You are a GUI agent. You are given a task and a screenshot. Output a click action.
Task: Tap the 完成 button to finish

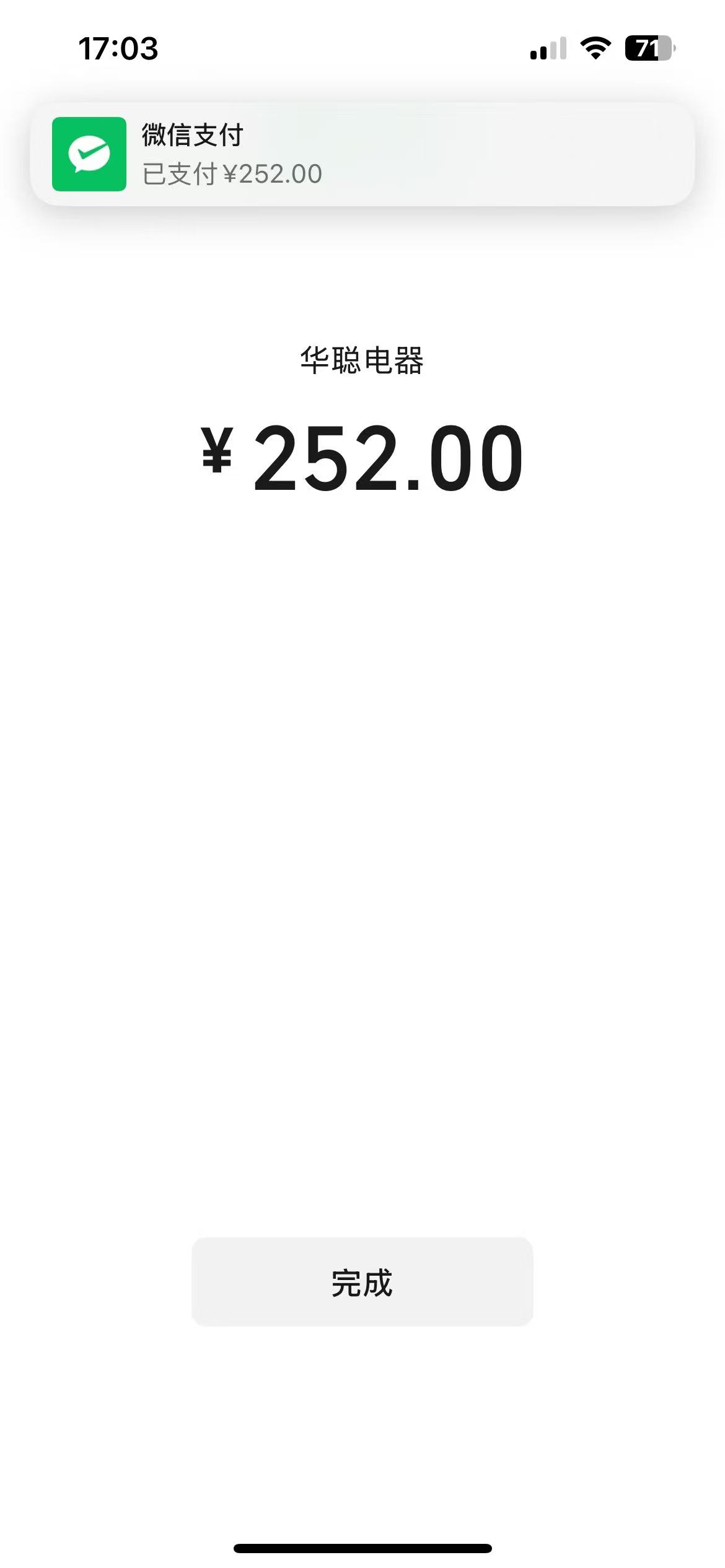[362, 1282]
